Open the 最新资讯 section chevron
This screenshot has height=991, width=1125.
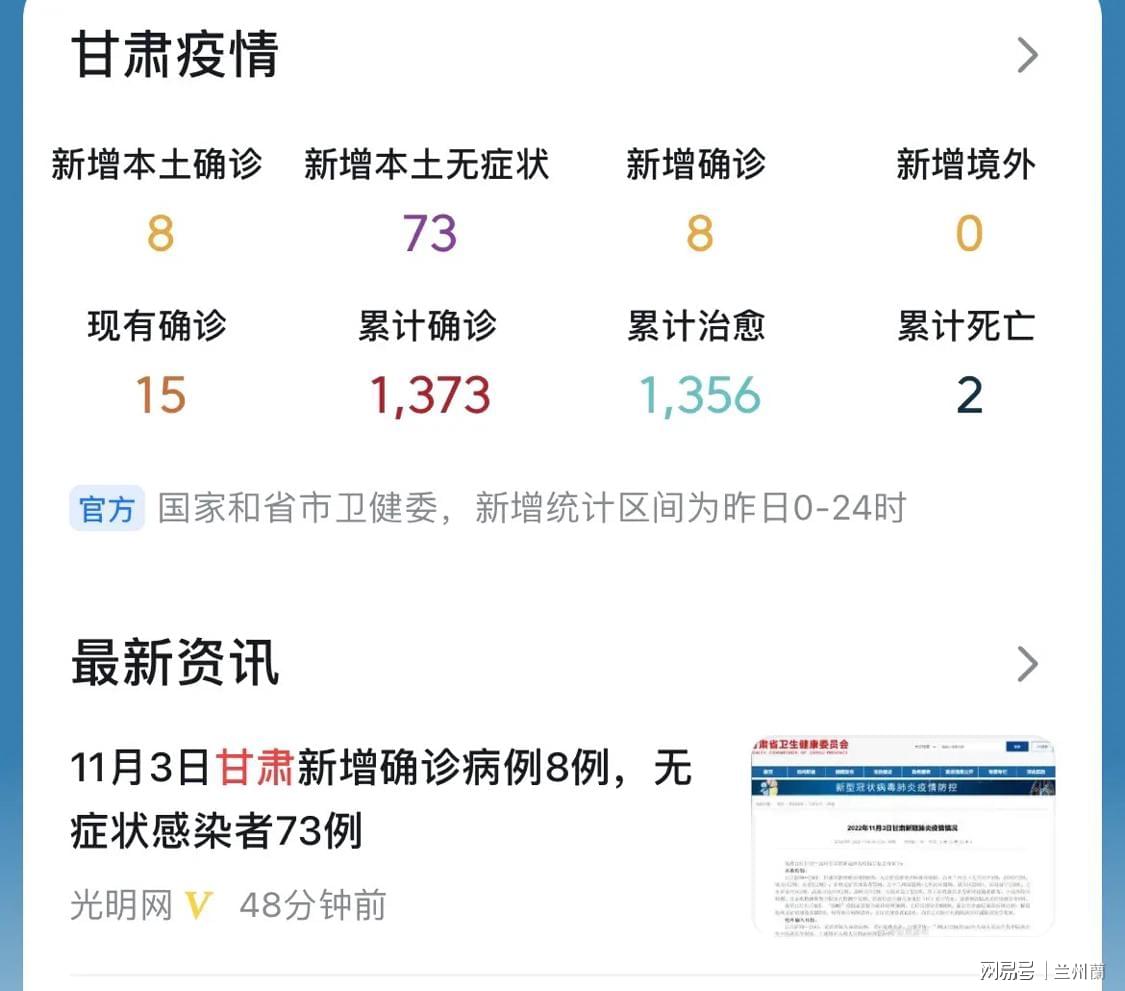coord(1027,664)
